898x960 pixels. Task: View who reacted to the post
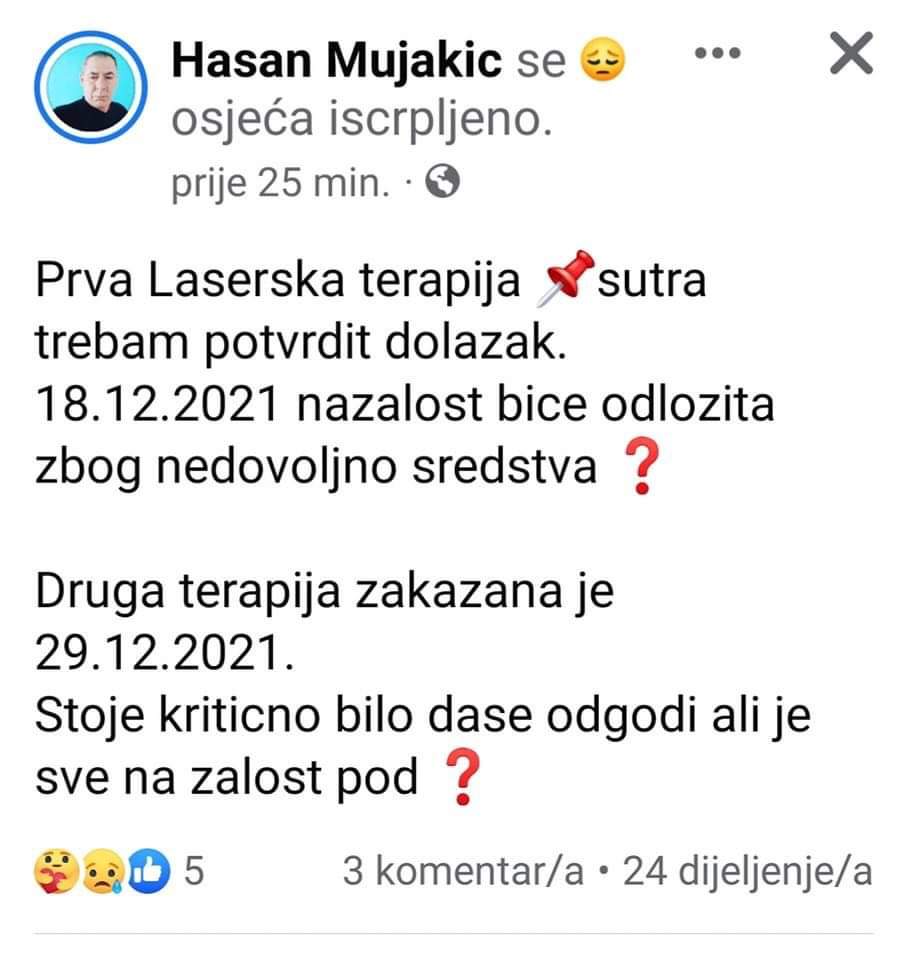tap(118, 871)
